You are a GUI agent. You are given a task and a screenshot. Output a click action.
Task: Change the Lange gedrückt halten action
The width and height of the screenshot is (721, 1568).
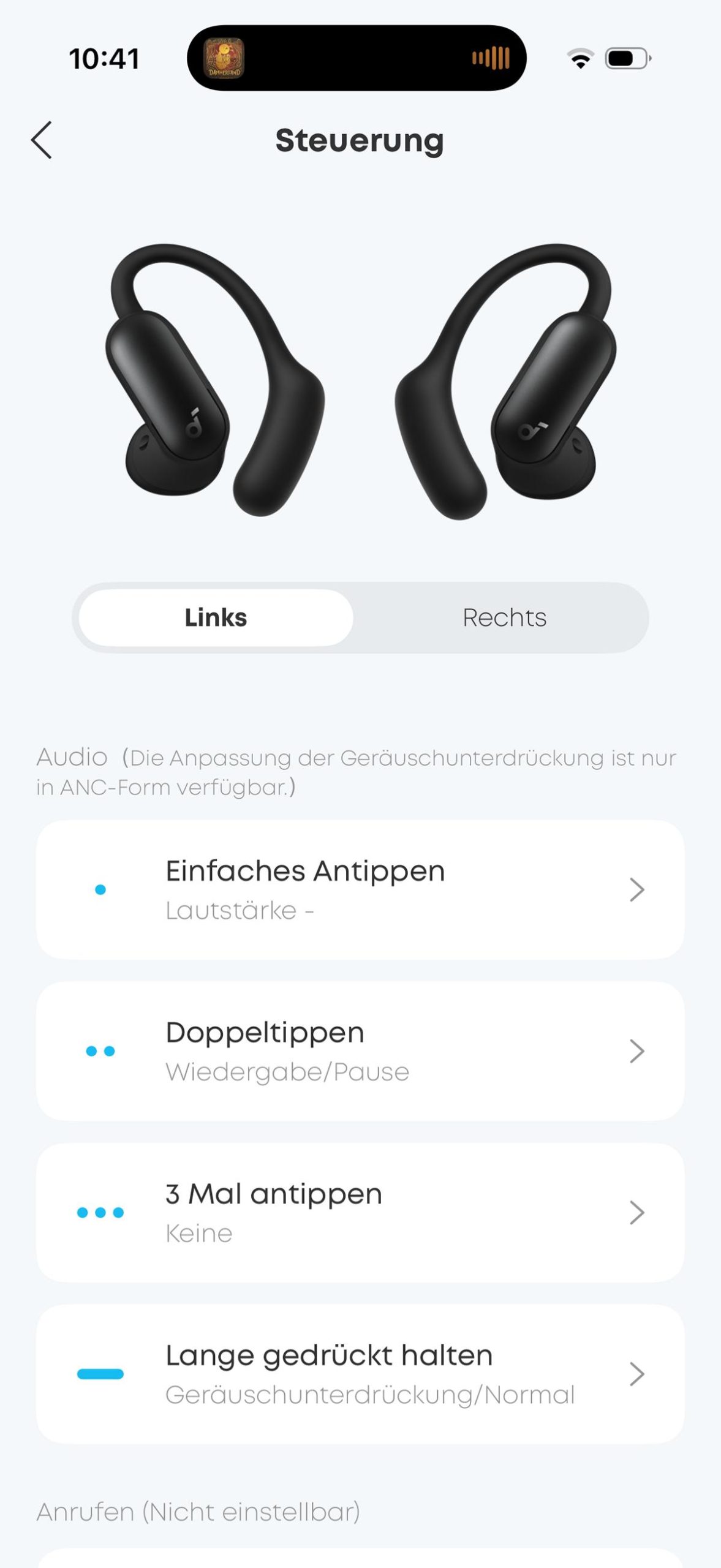pyautogui.click(x=360, y=1374)
